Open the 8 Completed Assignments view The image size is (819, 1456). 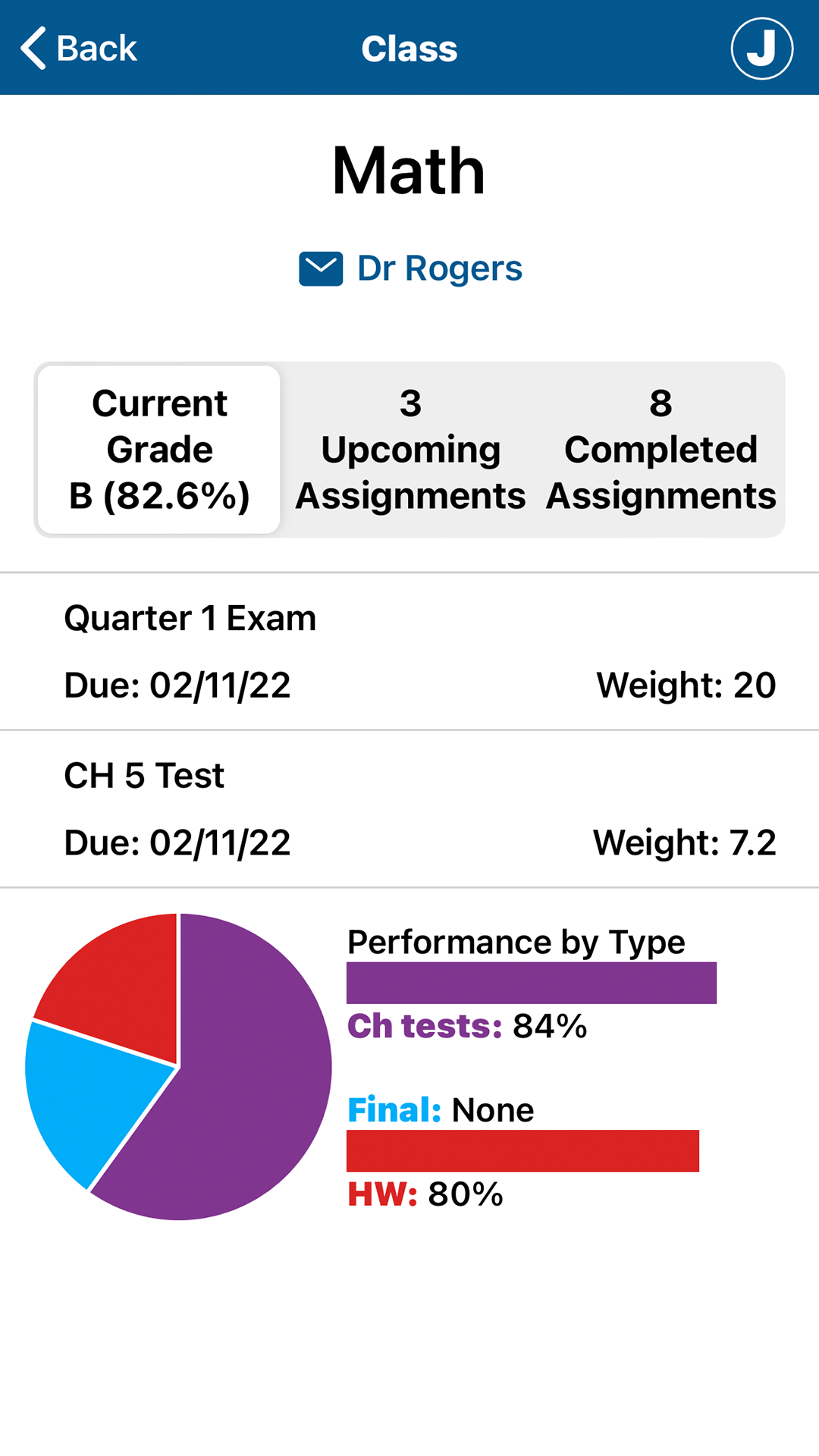tap(660, 449)
